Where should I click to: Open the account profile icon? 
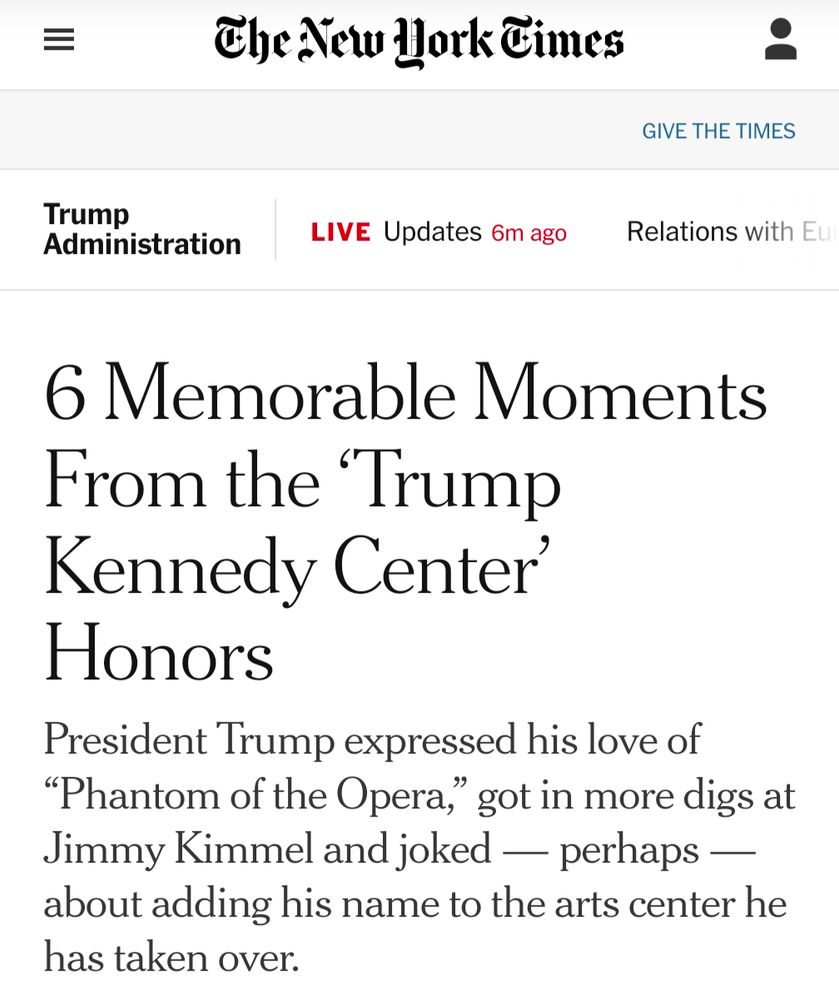tap(780, 40)
